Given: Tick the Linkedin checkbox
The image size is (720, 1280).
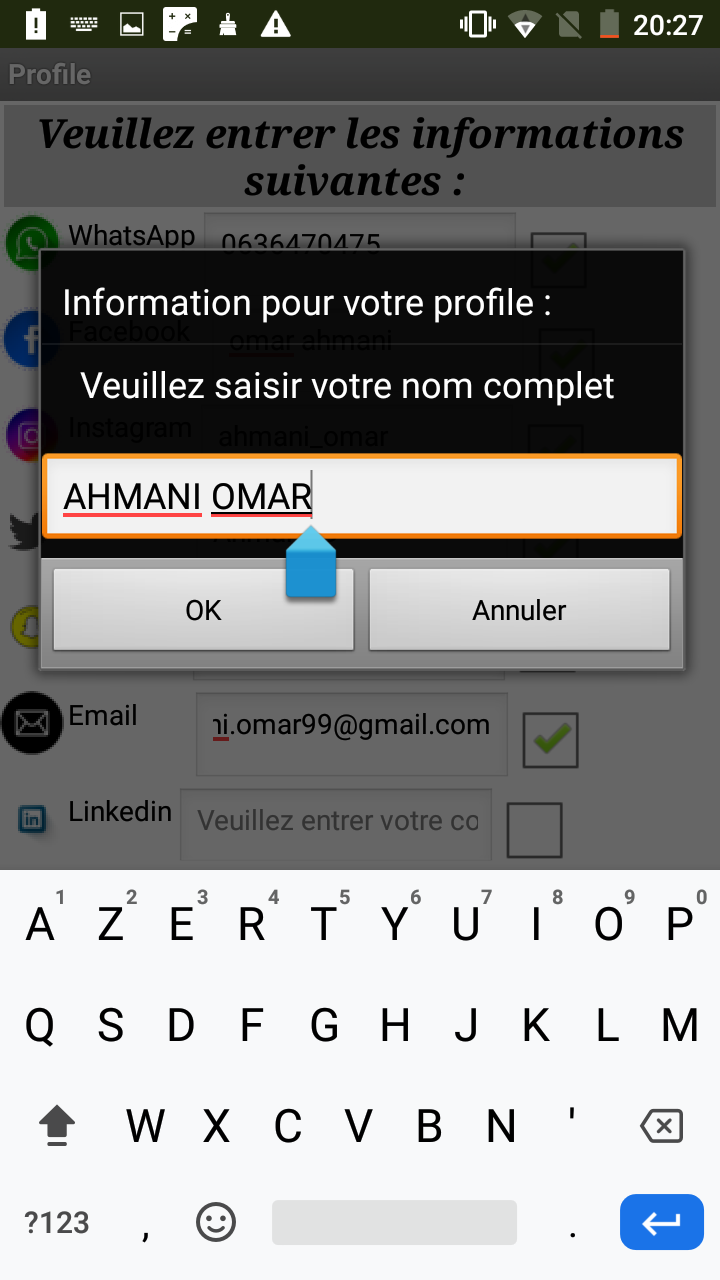Looking at the screenshot, I should point(535,830).
